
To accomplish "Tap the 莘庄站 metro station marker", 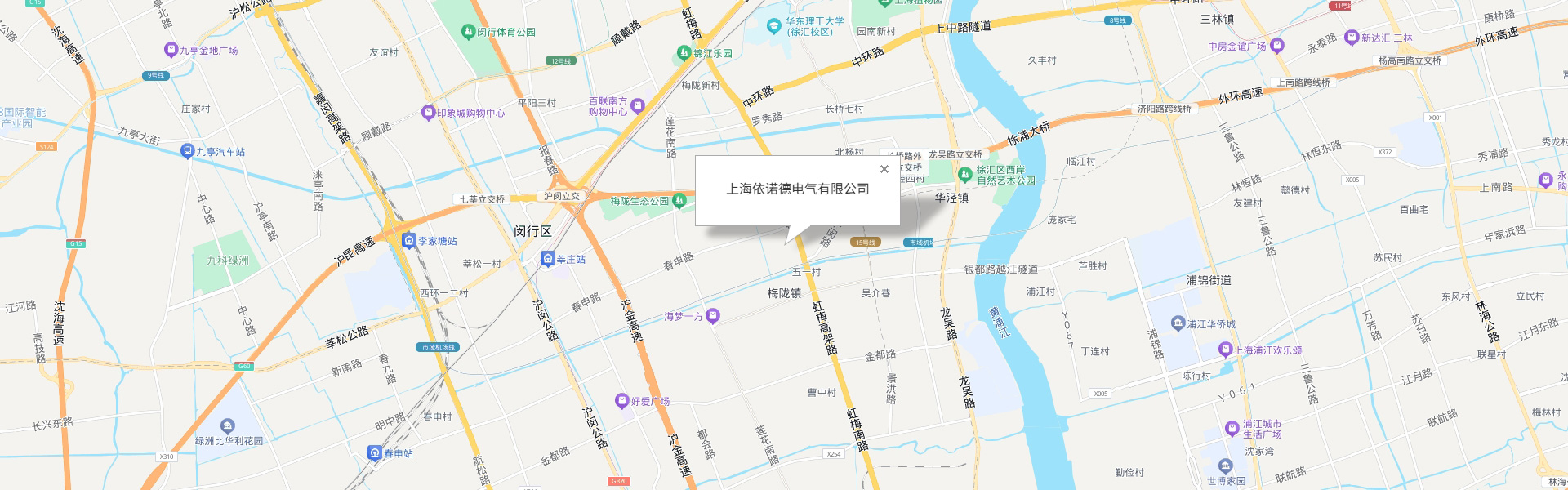I will click(x=548, y=259).
